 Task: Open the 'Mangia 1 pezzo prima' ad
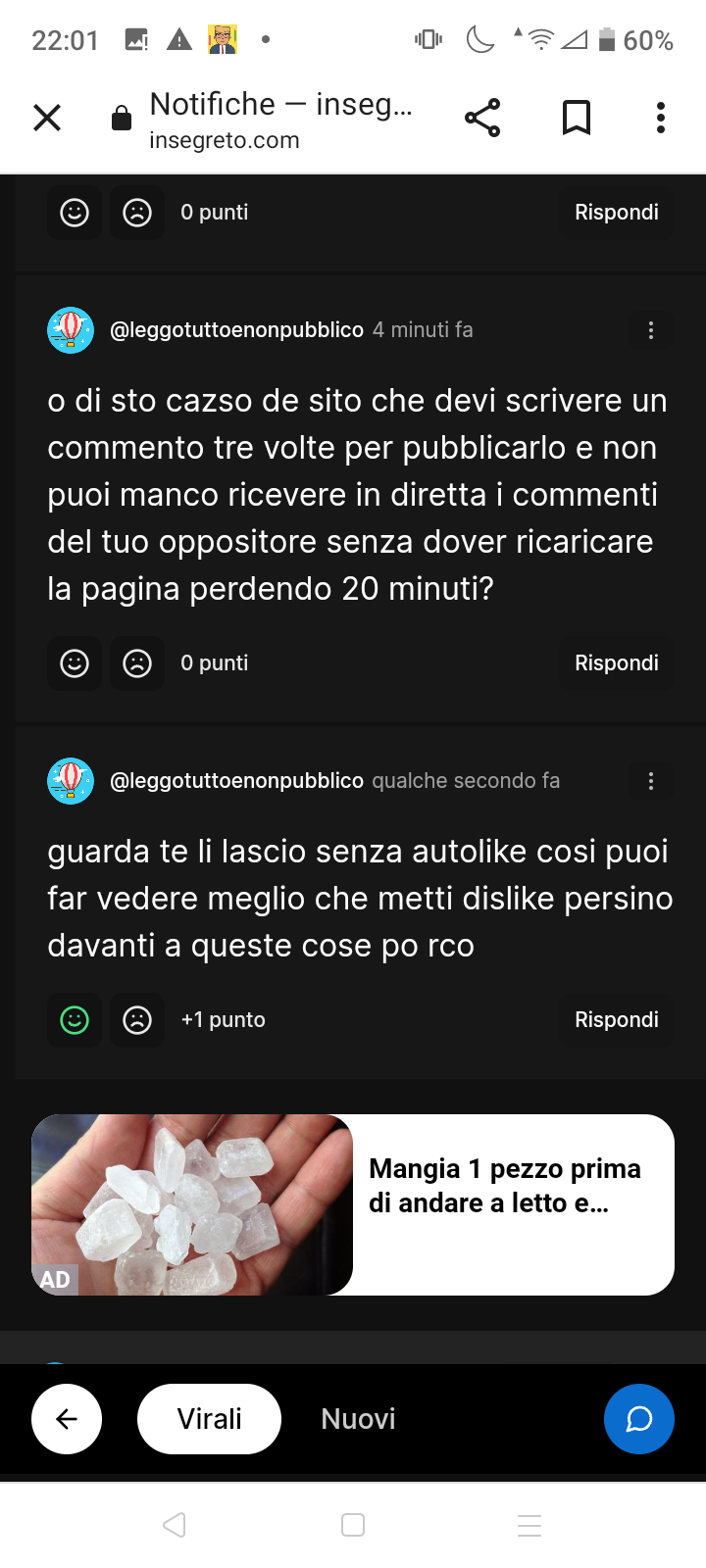click(x=353, y=1204)
